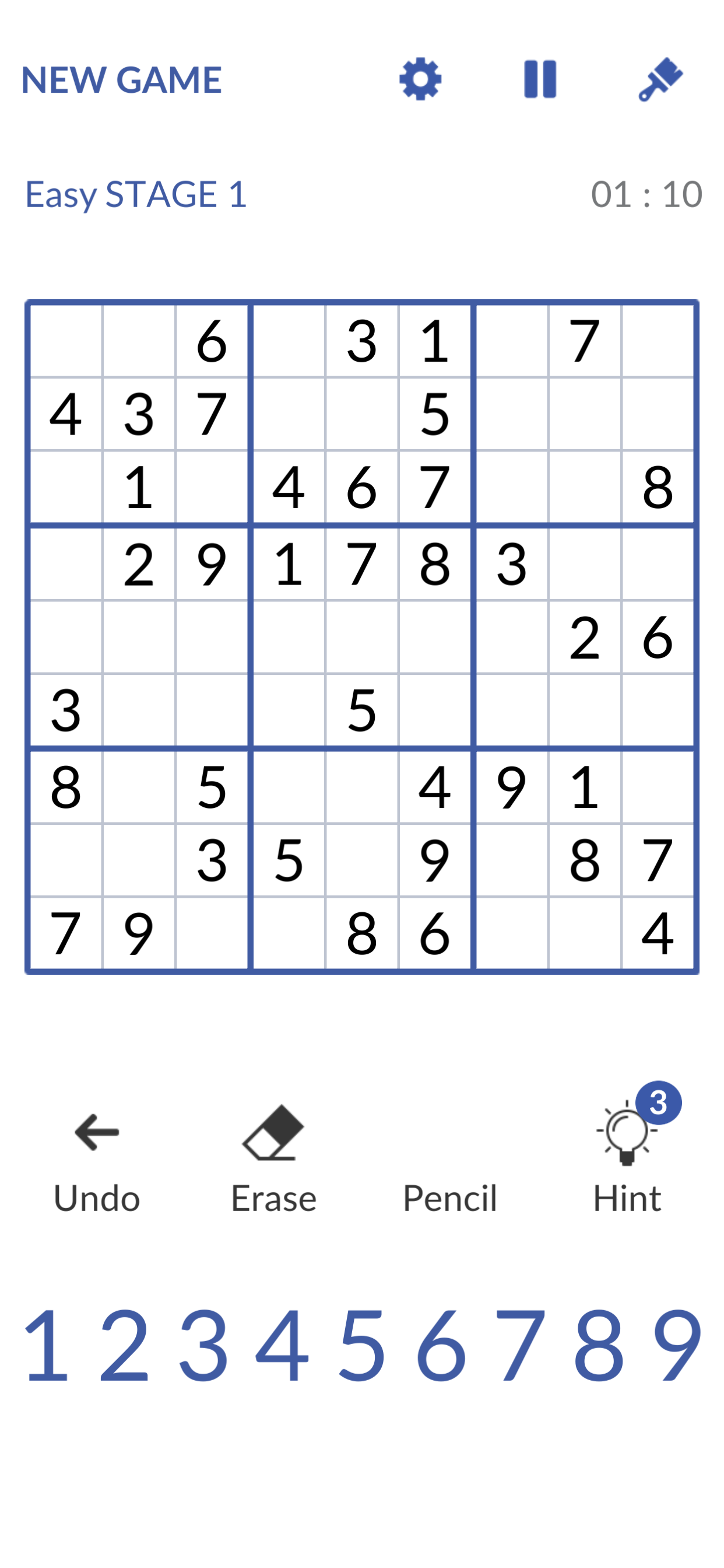Select the empty top-left corner grid cell
The width and height of the screenshot is (724, 1568).
pos(66,341)
